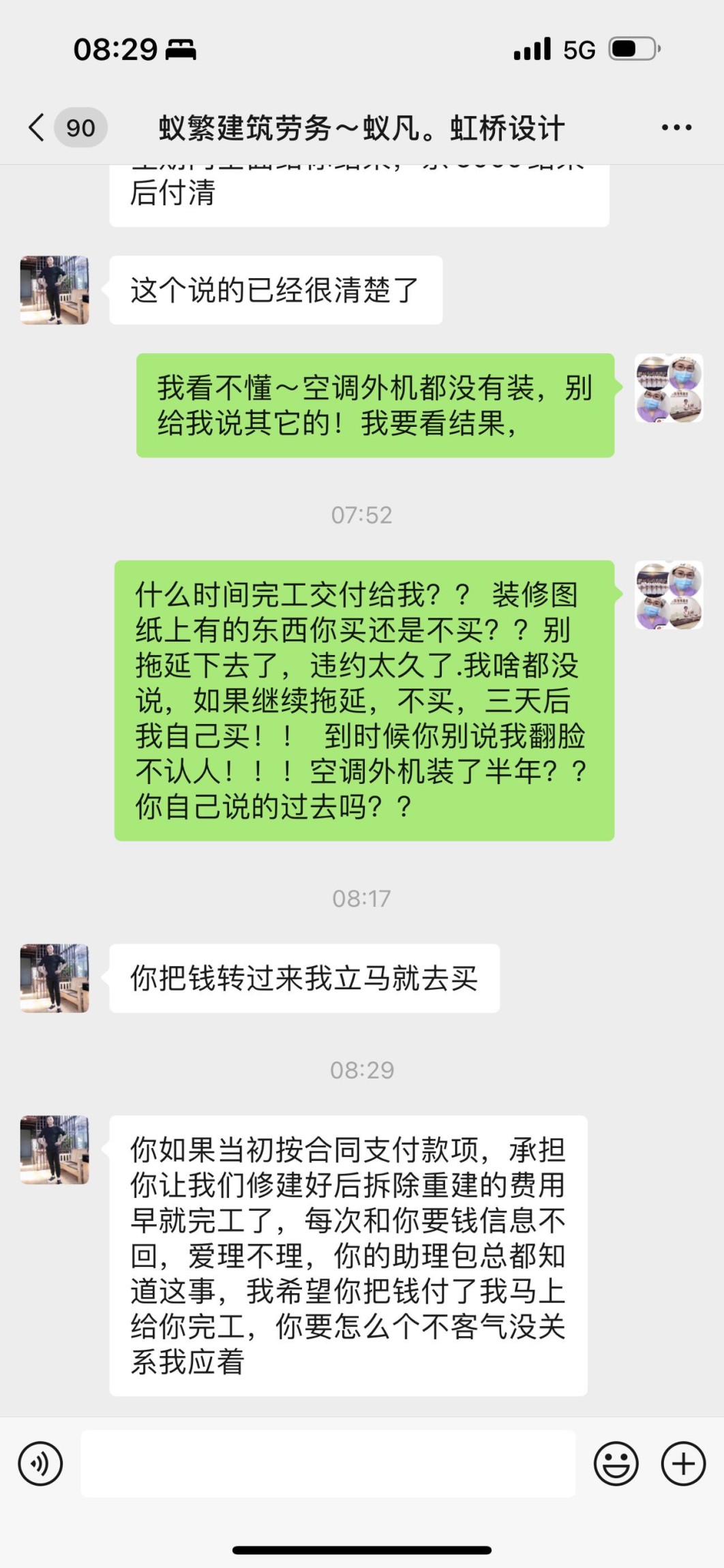Go back to the chat list
724x1568 pixels.
[37, 127]
